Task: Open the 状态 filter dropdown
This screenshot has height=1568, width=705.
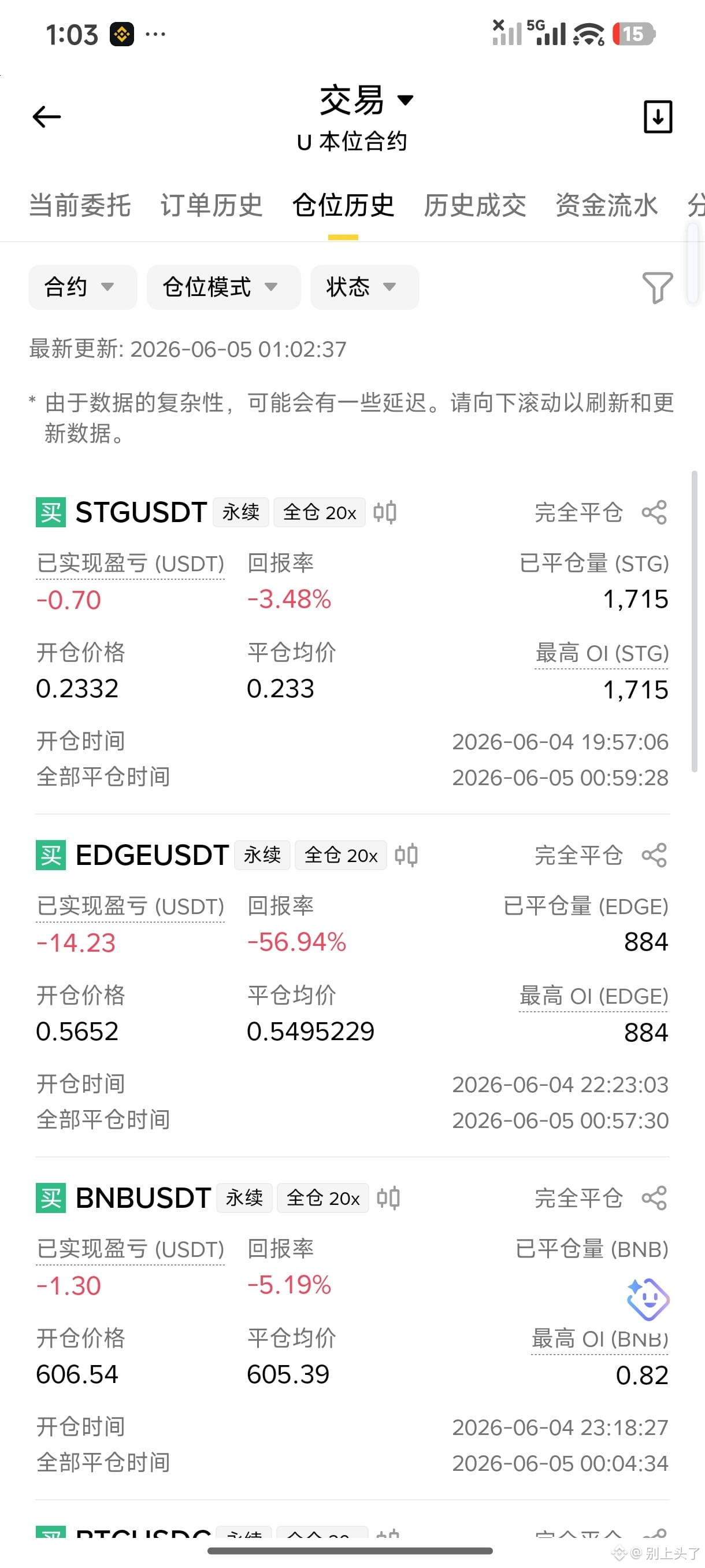Action: 365,287
